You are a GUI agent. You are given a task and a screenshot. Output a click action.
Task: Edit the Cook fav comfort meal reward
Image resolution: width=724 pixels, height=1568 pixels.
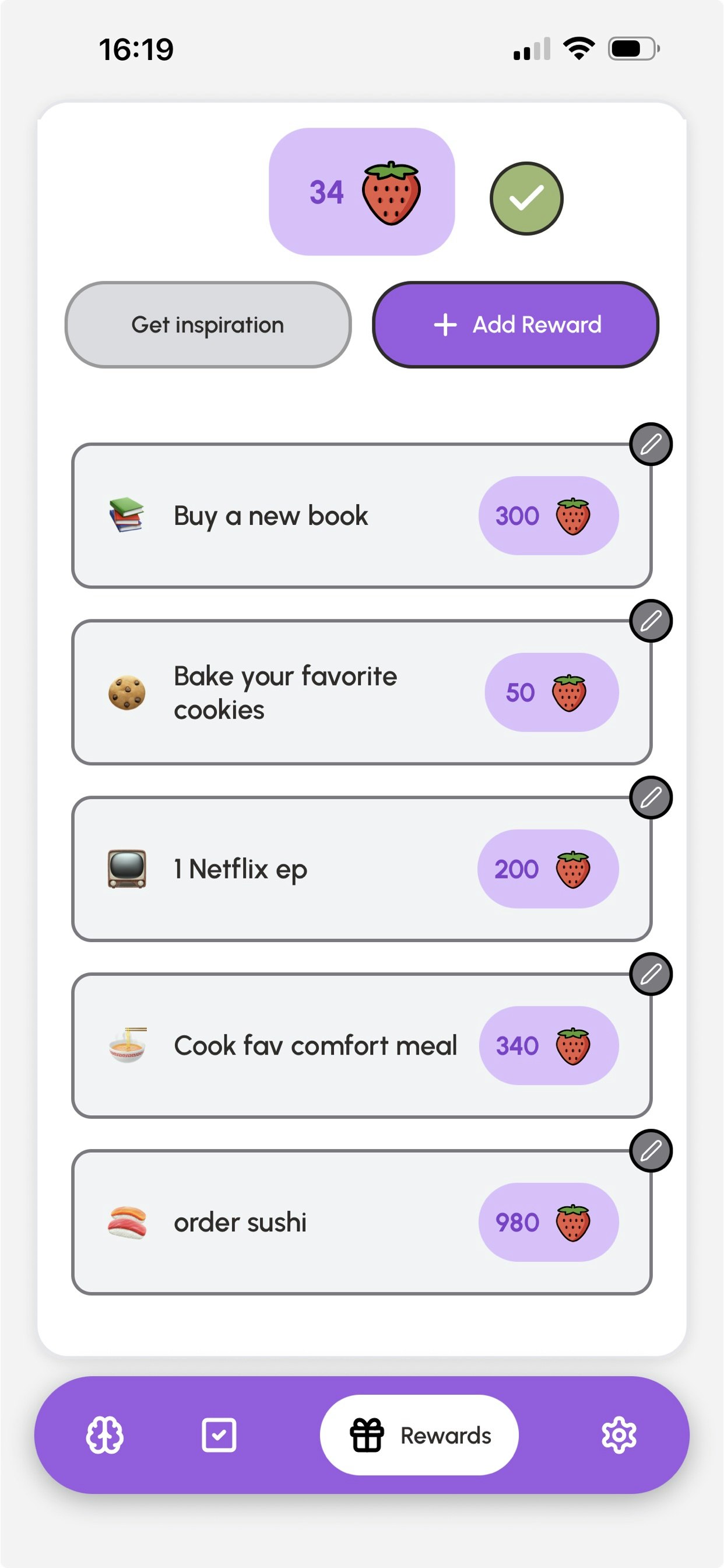651,974
